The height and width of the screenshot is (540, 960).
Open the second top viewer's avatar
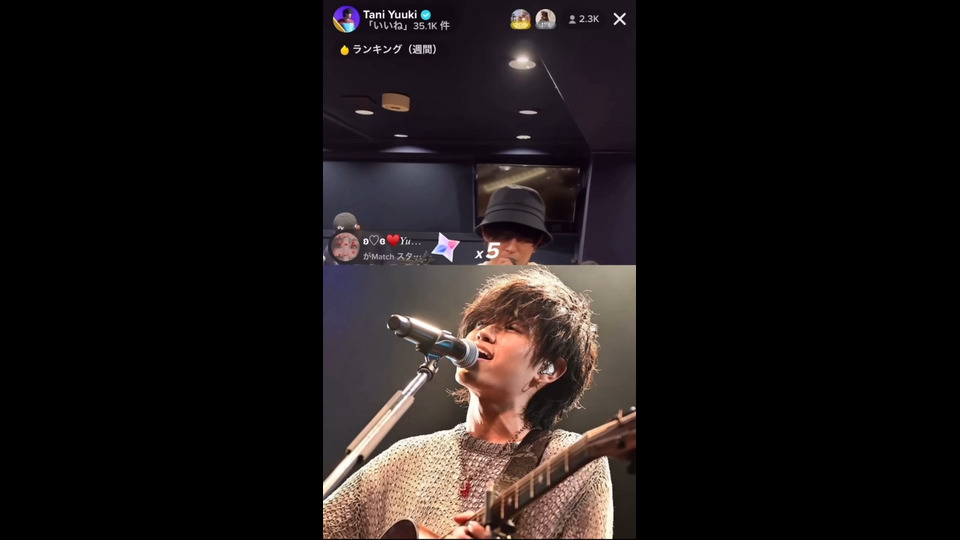point(545,19)
